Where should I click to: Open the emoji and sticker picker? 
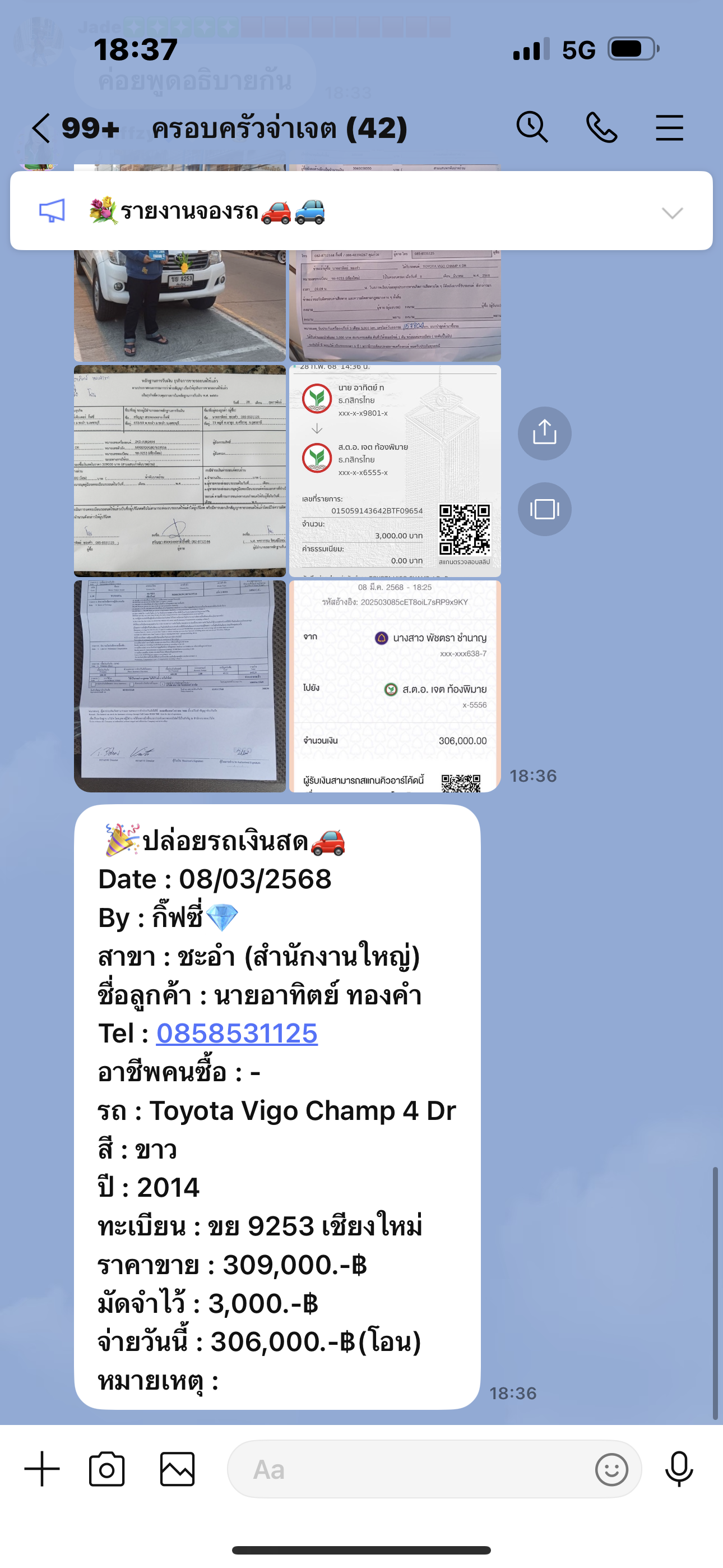pos(611,1469)
